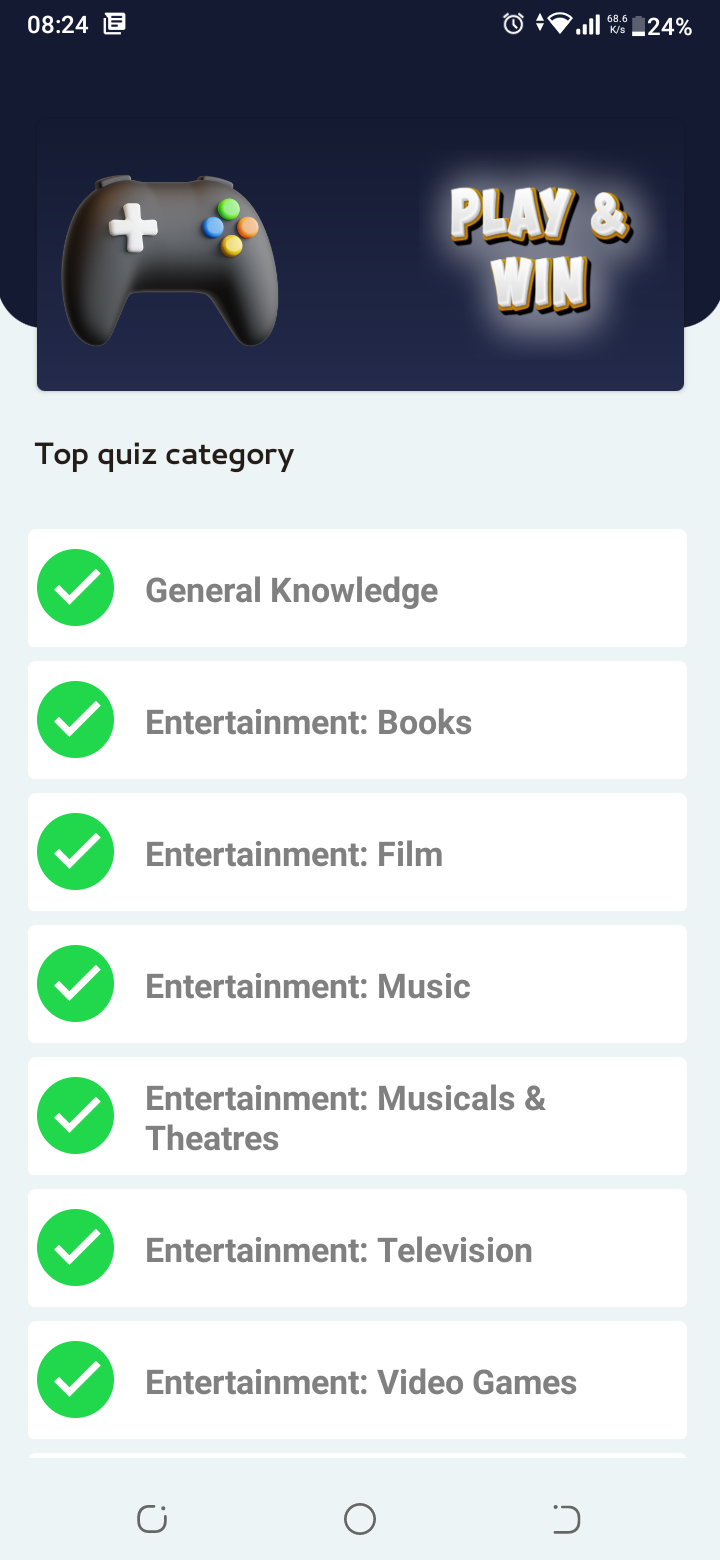The image size is (720, 1560).
Task: Tap the game controller image in the banner
Action: [170, 252]
